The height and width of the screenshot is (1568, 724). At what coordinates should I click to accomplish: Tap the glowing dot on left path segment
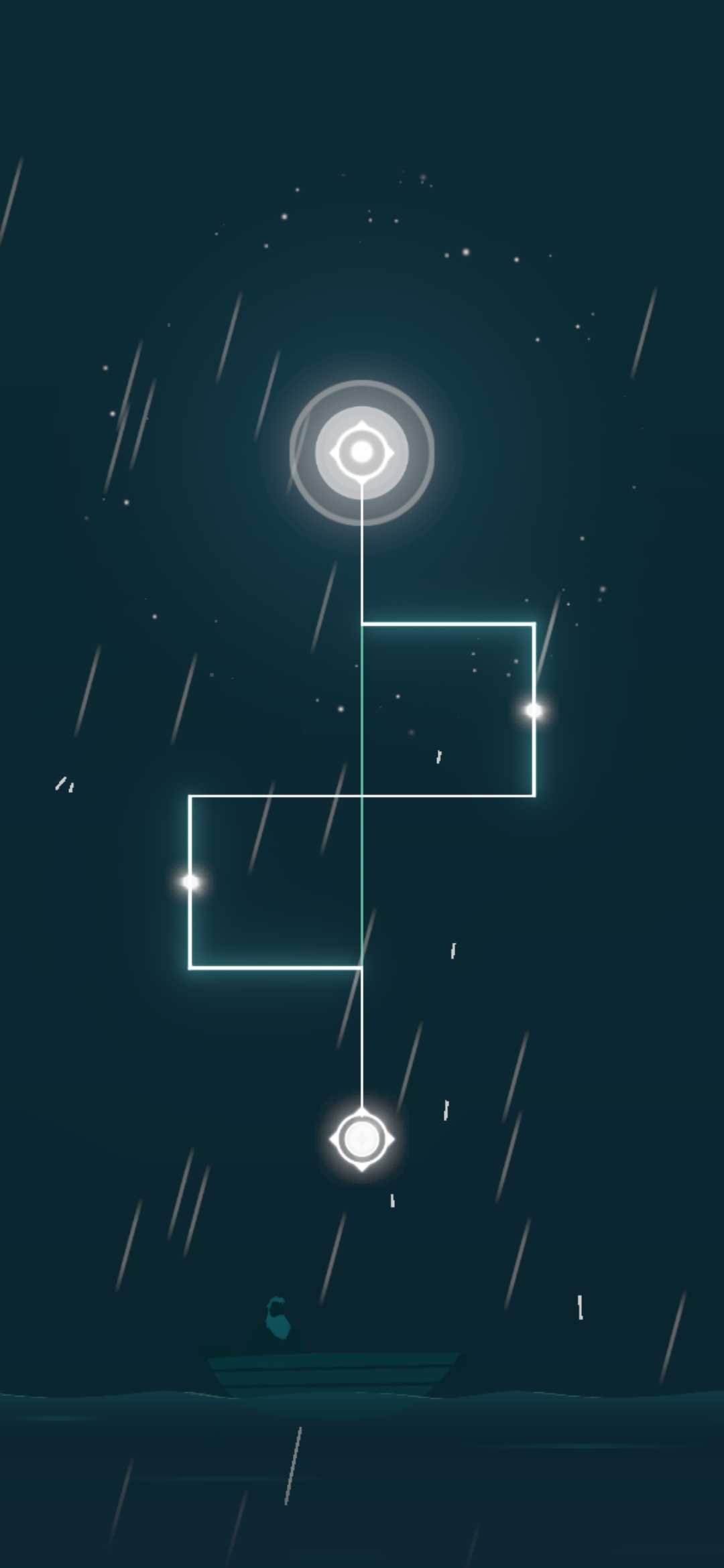tap(190, 882)
